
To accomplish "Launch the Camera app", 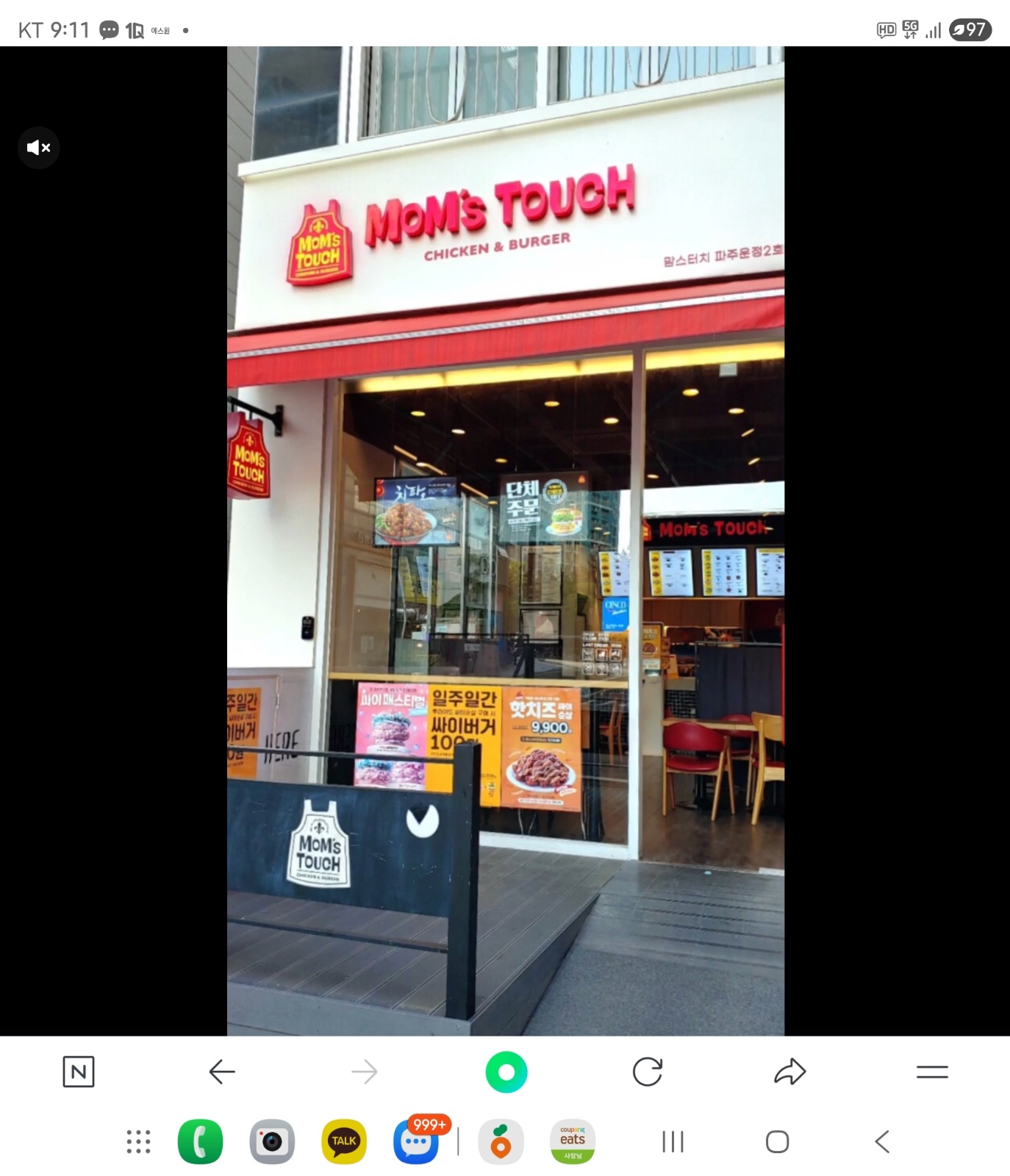I will point(272,1141).
